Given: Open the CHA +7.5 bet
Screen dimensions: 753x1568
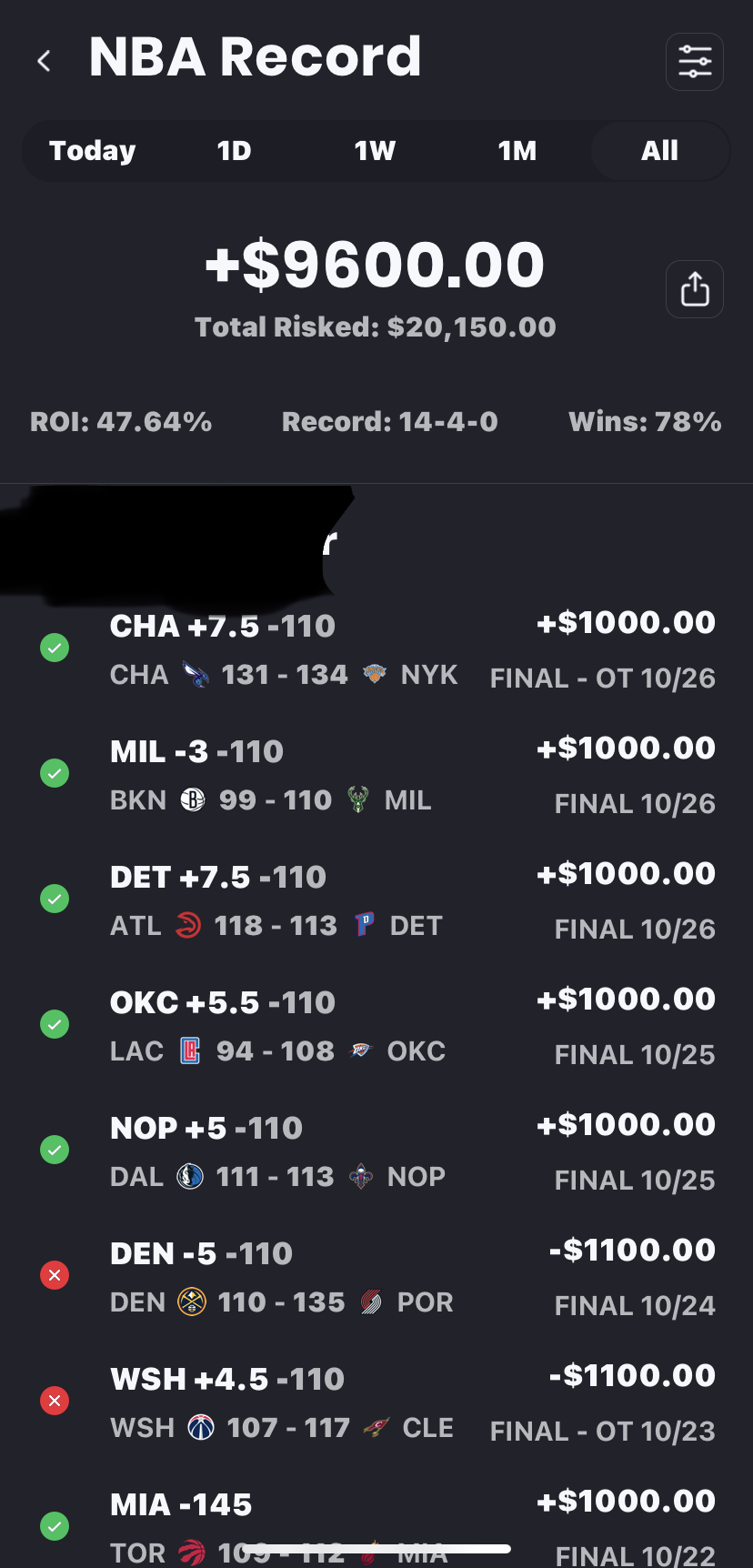Looking at the screenshot, I should click(x=376, y=649).
